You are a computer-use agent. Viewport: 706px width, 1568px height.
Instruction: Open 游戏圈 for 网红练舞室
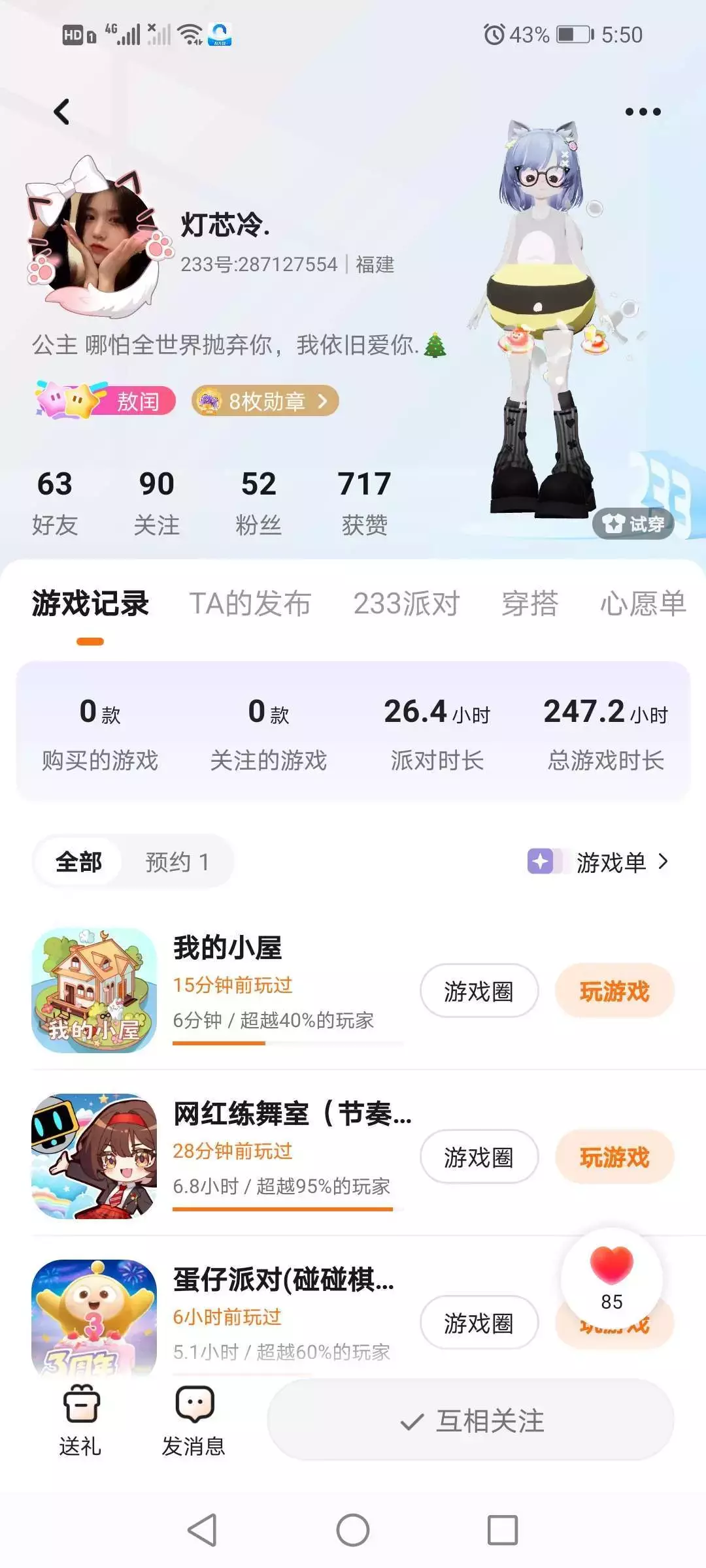[479, 1156]
